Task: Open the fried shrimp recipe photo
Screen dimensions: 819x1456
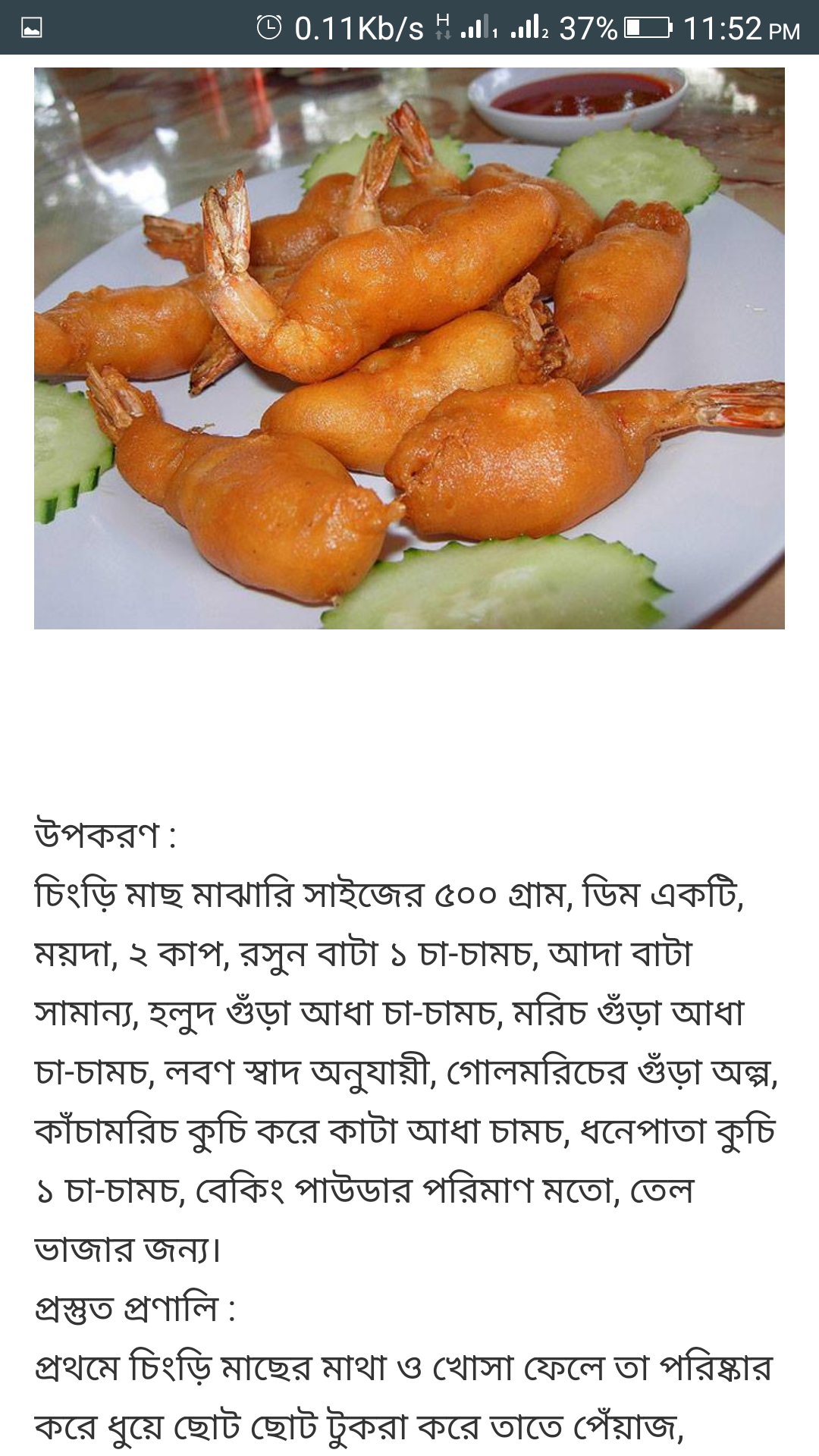Action: click(x=409, y=348)
